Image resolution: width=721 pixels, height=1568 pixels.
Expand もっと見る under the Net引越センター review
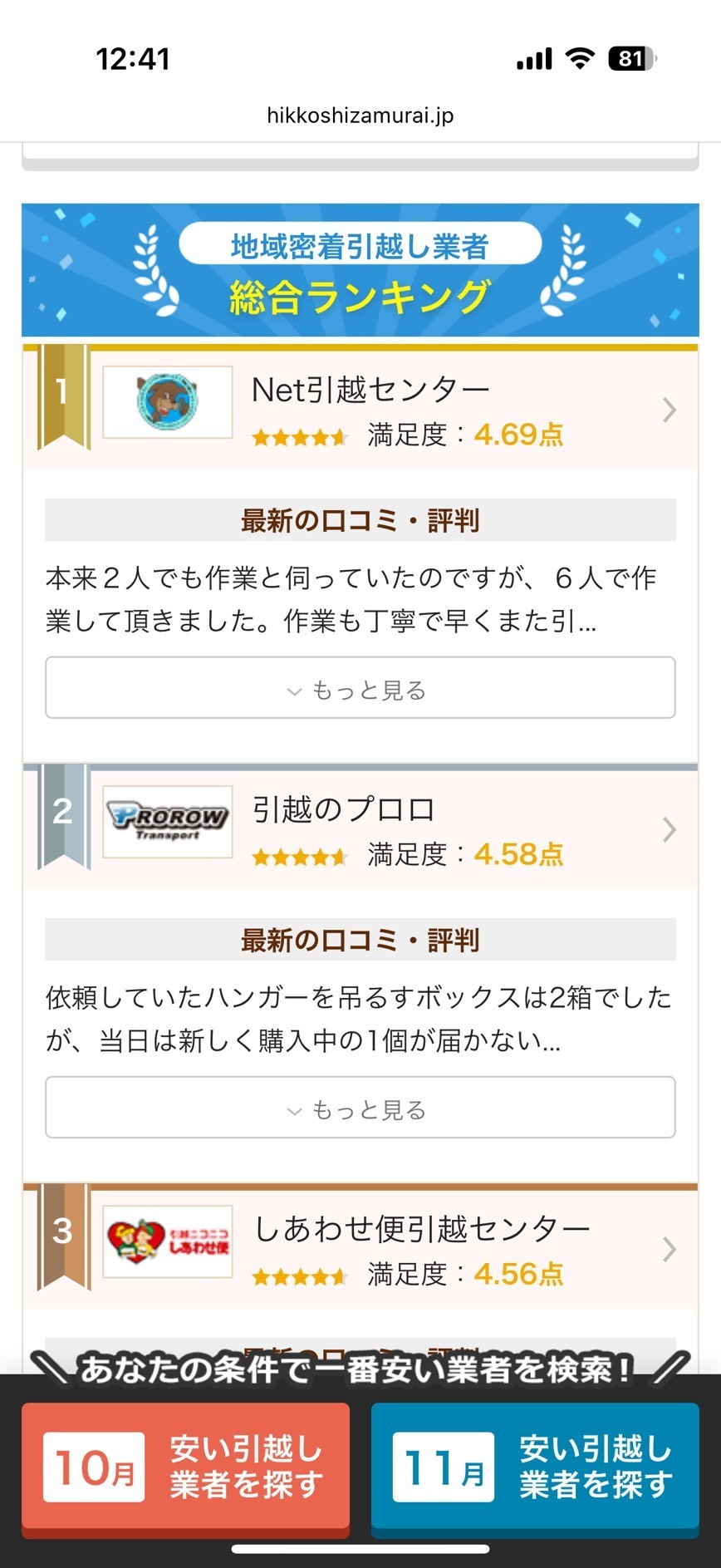click(x=360, y=688)
